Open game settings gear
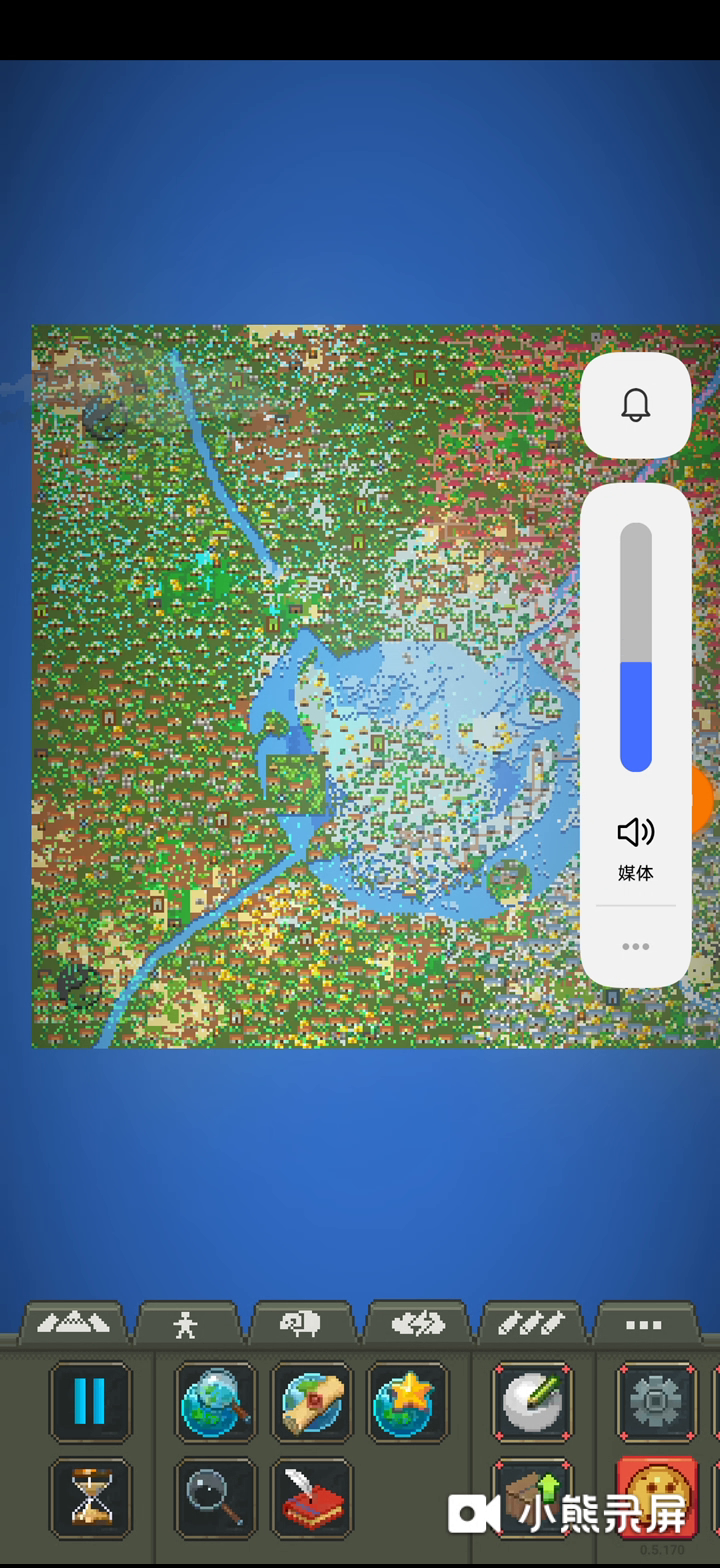The width and height of the screenshot is (720, 1568). click(x=656, y=1402)
